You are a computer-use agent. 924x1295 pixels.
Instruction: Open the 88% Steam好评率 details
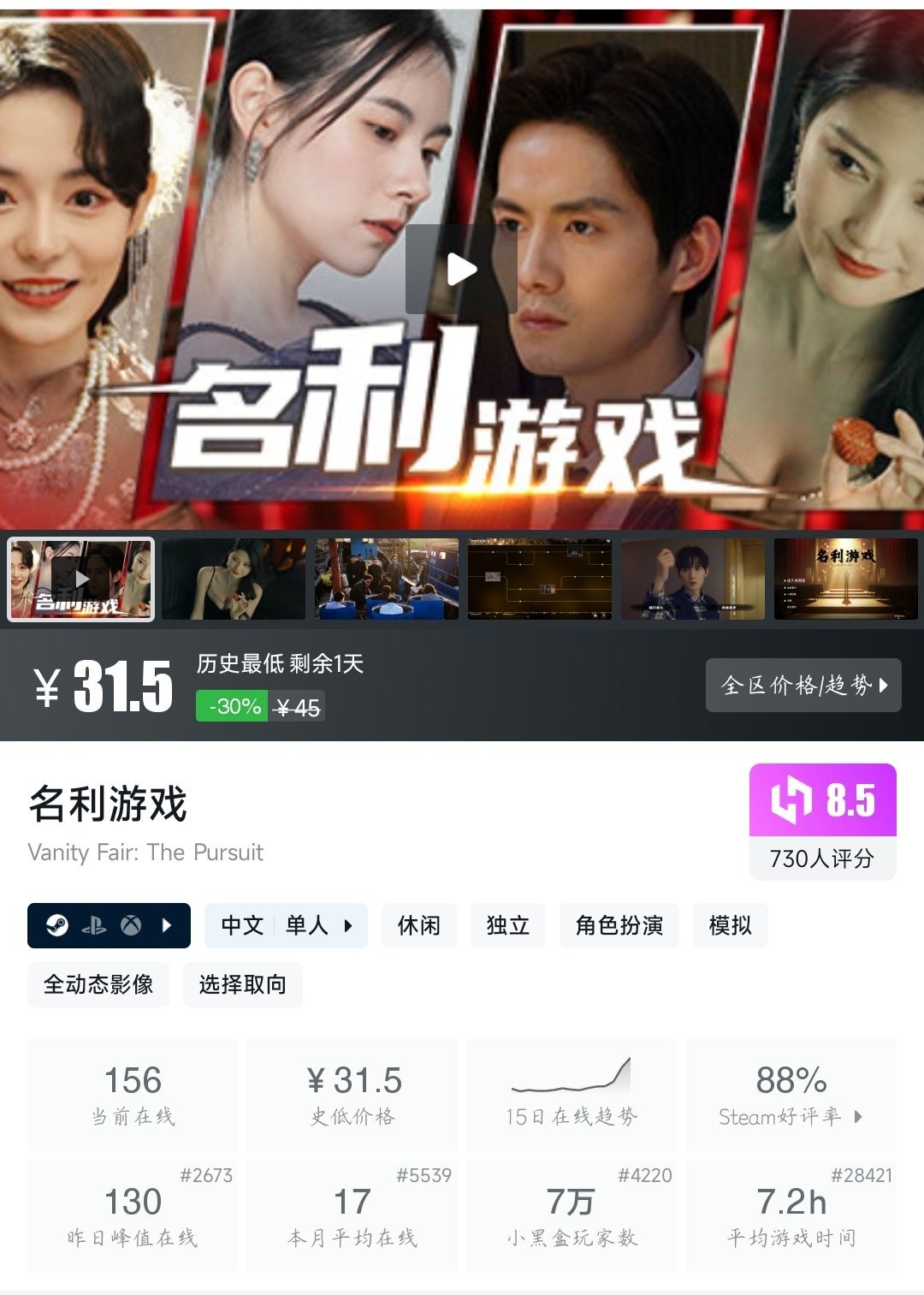tap(791, 1094)
